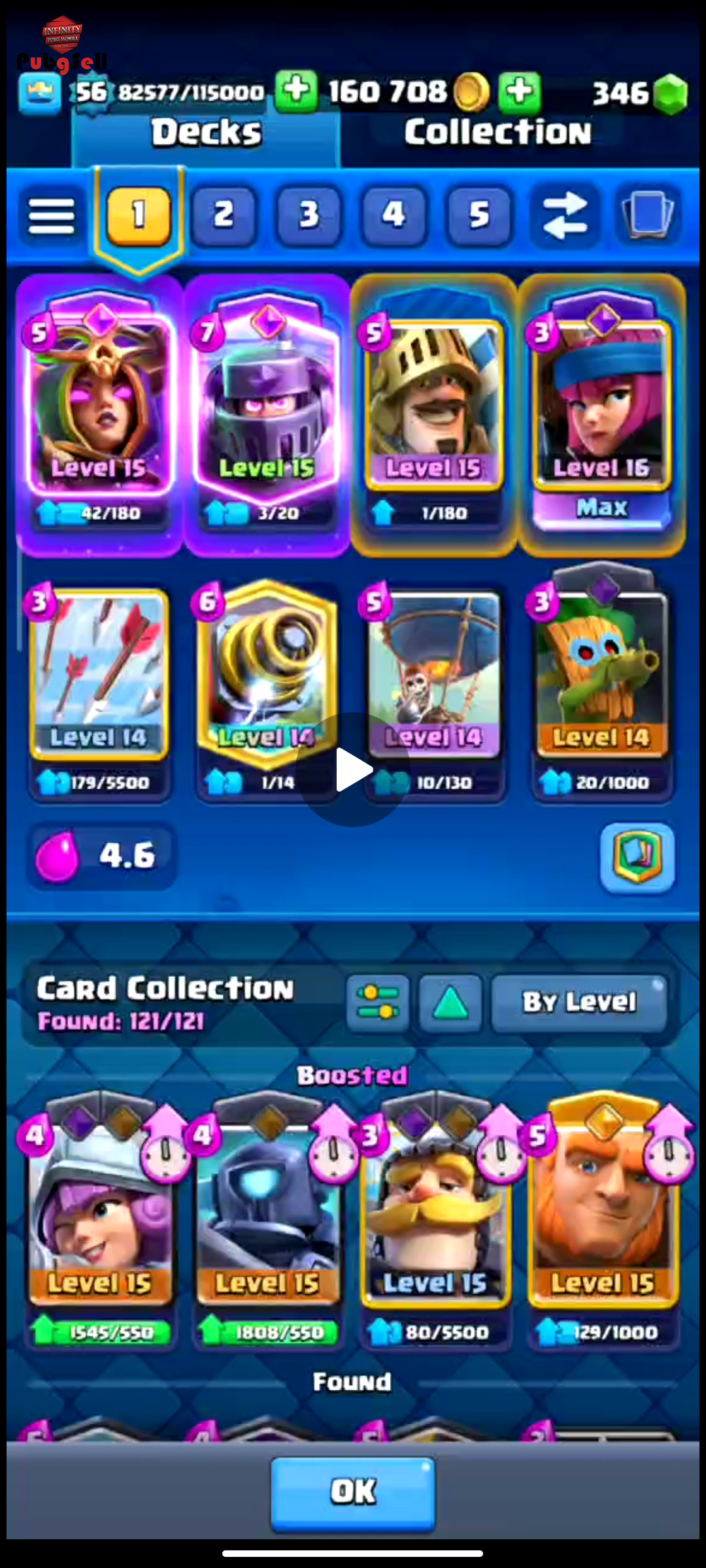Play the video
Image resolution: width=706 pixels, height=1568 pixels.
353,770
